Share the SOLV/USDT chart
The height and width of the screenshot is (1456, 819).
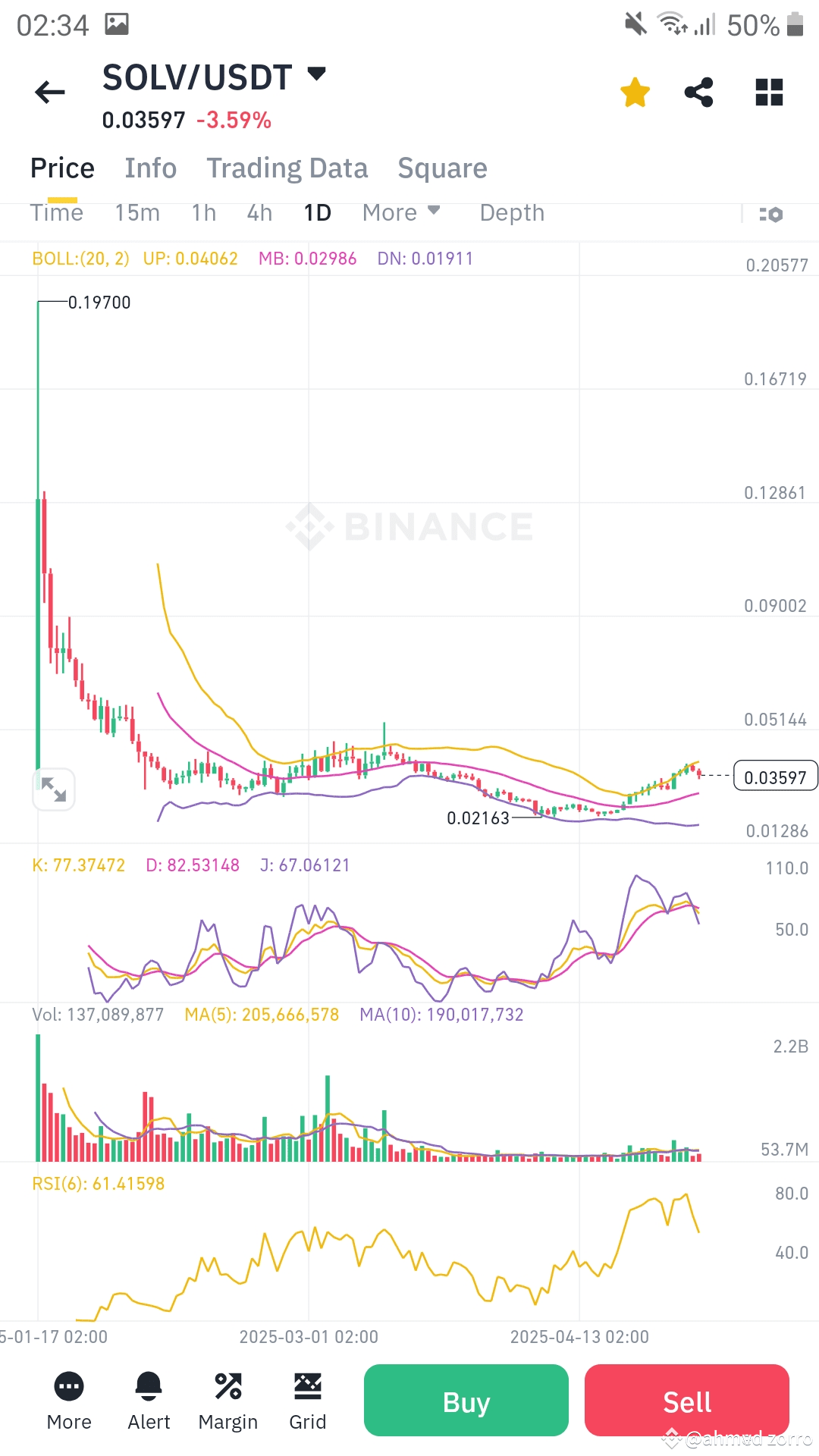click(x=699, y=92)
